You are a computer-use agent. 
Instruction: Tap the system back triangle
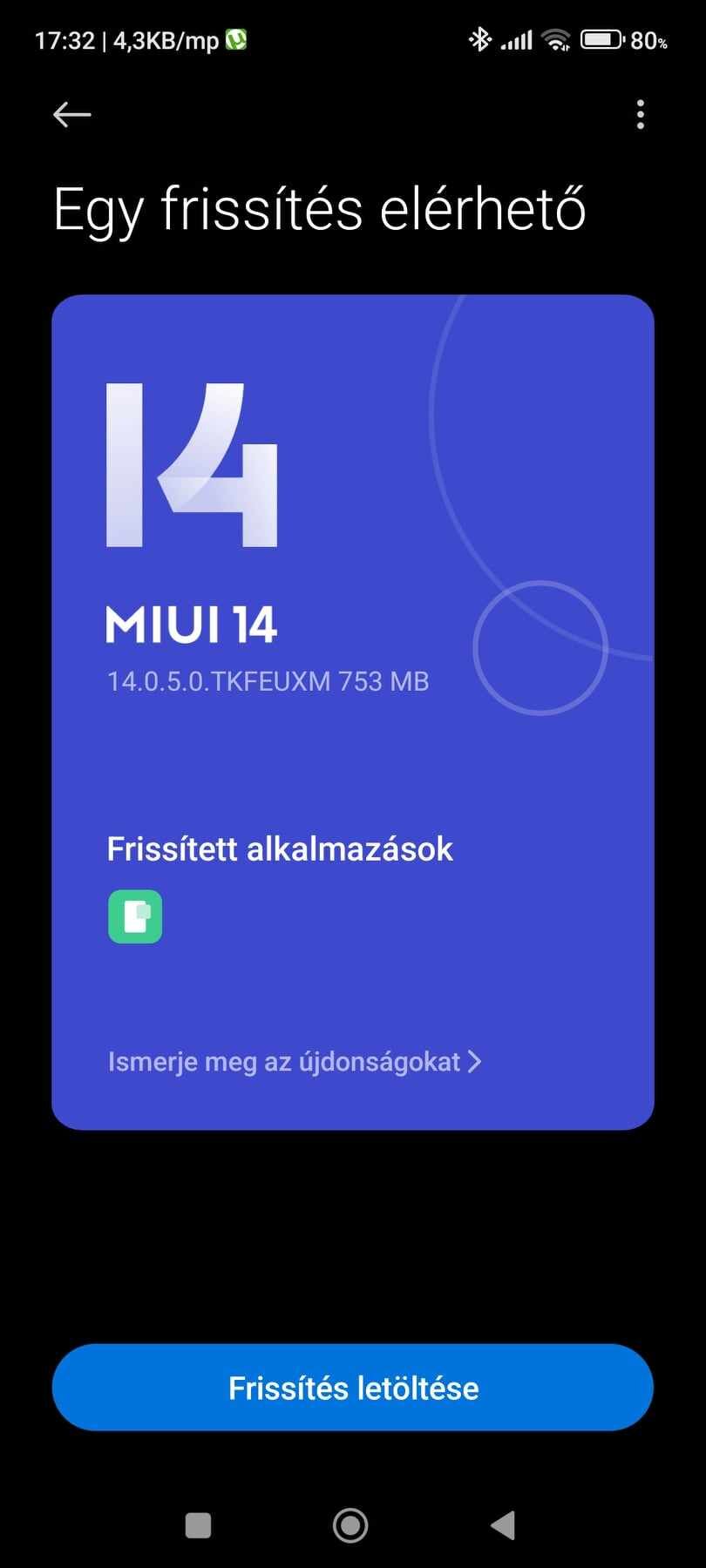(x=503, y=1525)
